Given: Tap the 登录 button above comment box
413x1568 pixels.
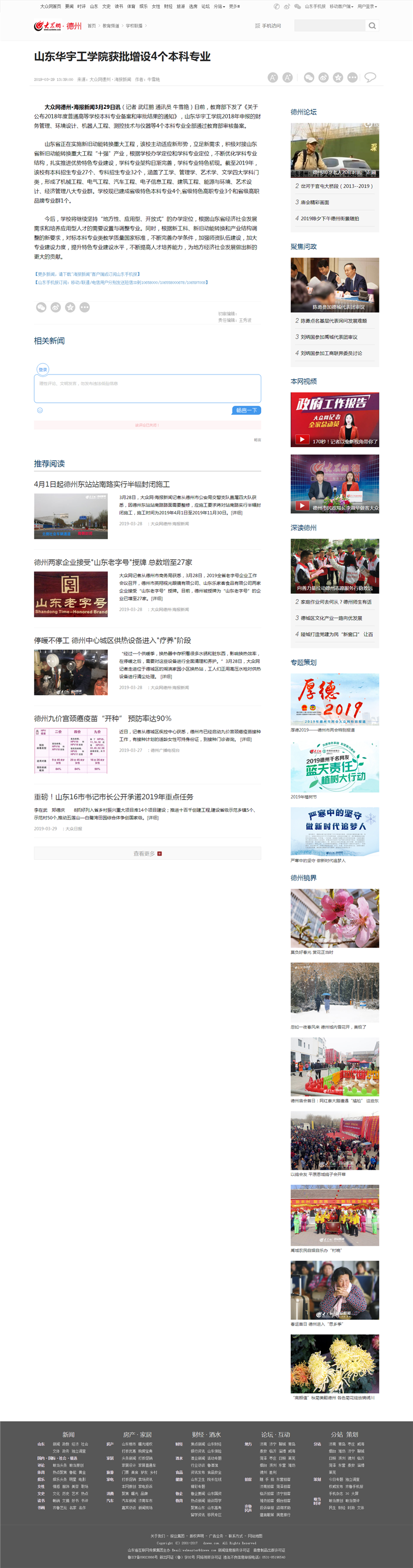Looking at the screenshot, I should pos(43,369).
